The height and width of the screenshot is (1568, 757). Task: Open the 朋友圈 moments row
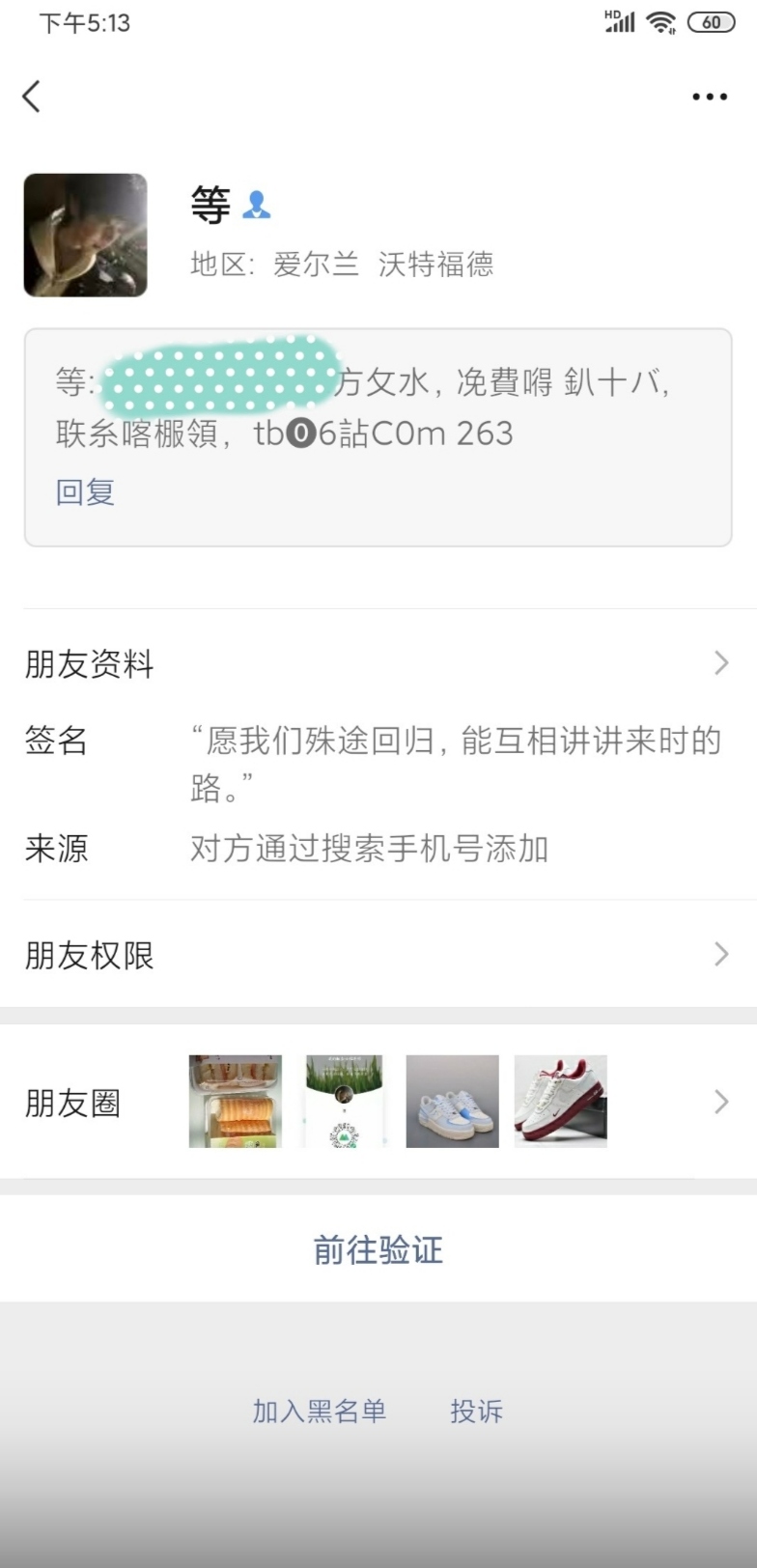coord(377,1102)
